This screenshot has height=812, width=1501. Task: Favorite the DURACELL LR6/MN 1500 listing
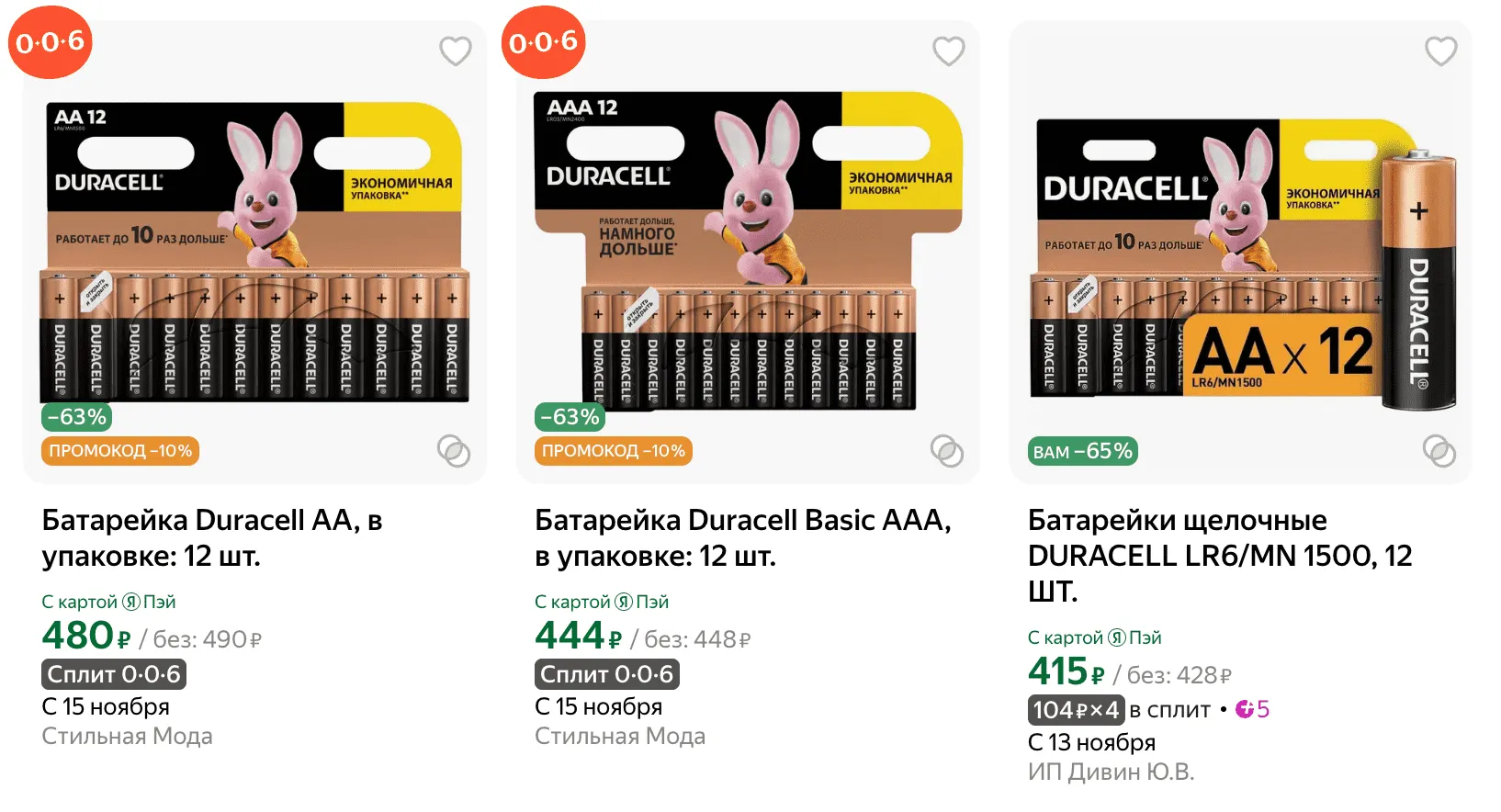click(x=1440, y=51)
